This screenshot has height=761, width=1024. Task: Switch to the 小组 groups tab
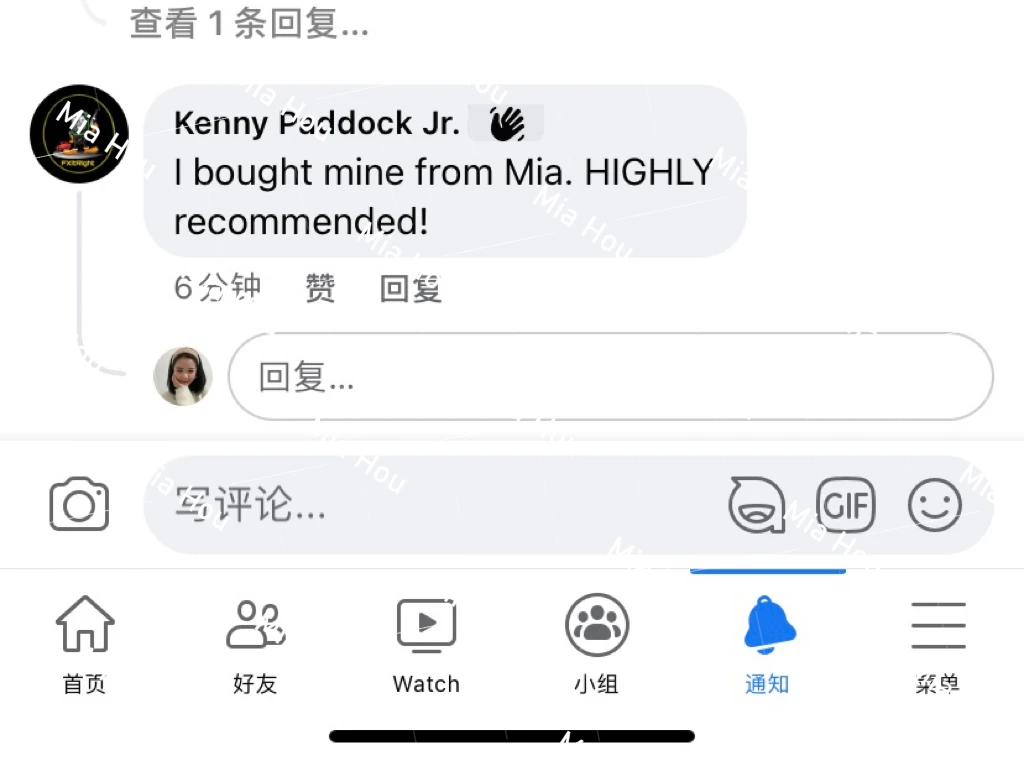(596, 645)
